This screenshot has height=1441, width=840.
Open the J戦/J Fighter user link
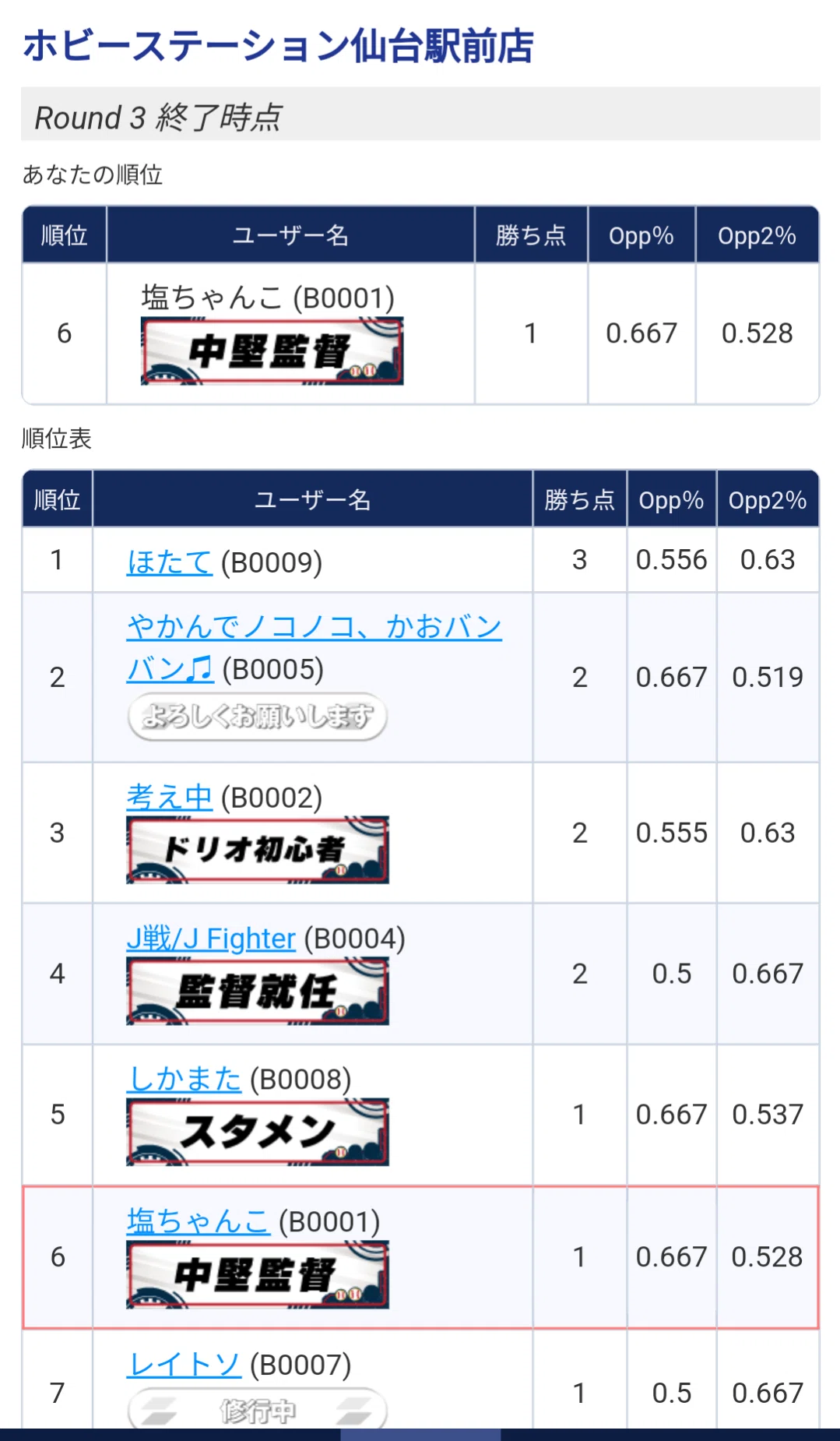pos(211,939)
